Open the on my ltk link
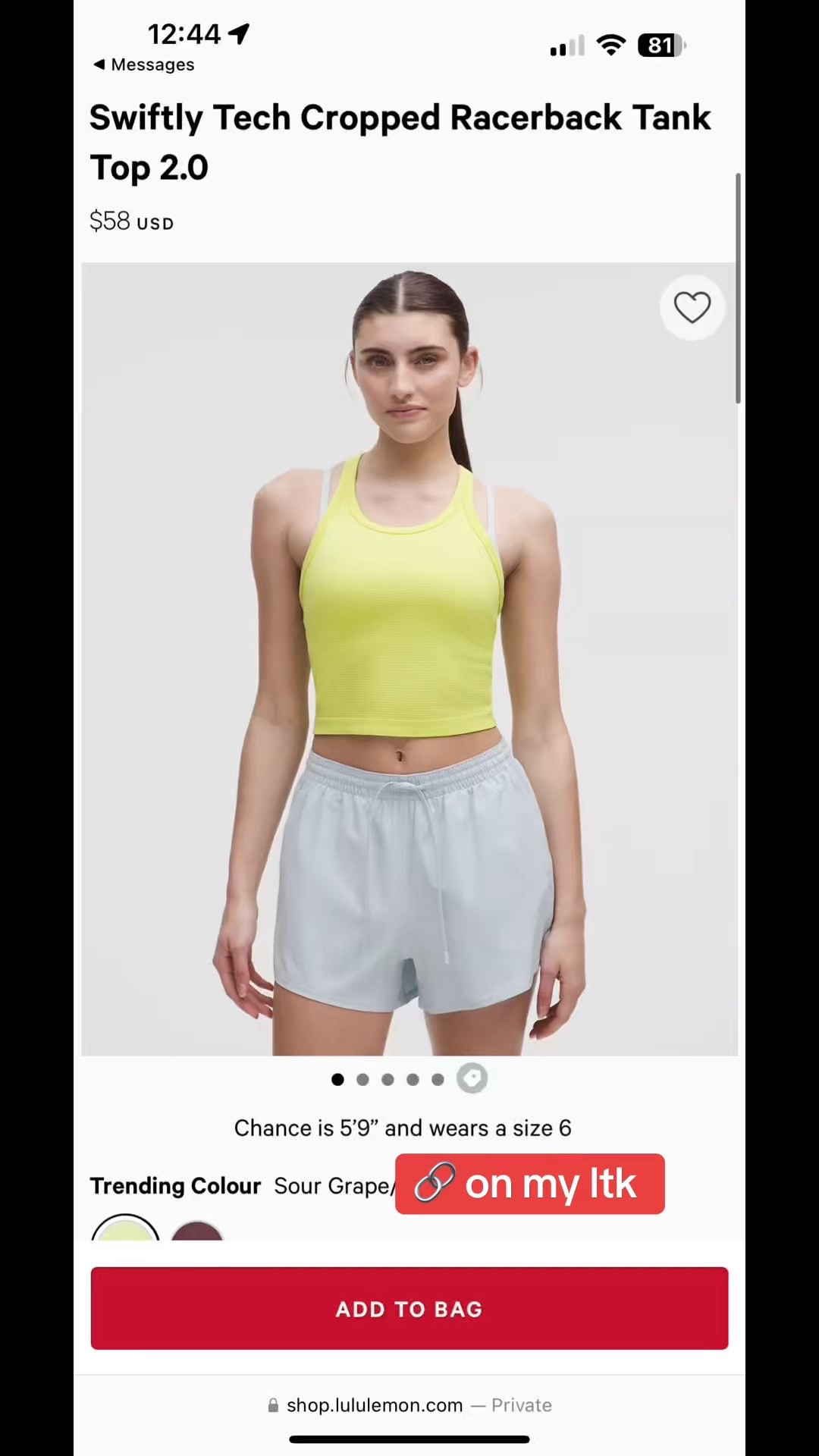 click(529, 1184)
